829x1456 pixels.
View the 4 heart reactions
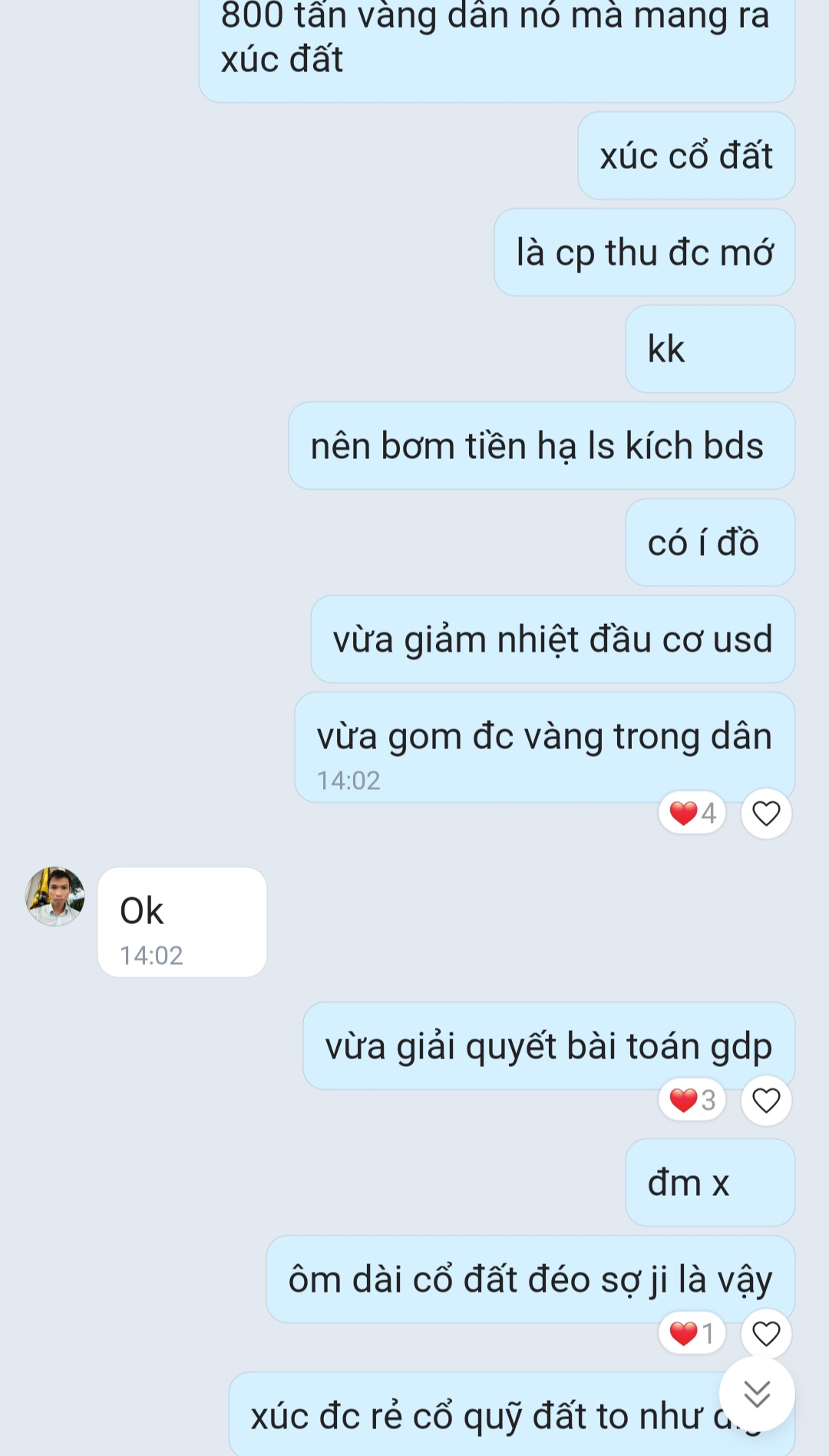tap(692, 813)
